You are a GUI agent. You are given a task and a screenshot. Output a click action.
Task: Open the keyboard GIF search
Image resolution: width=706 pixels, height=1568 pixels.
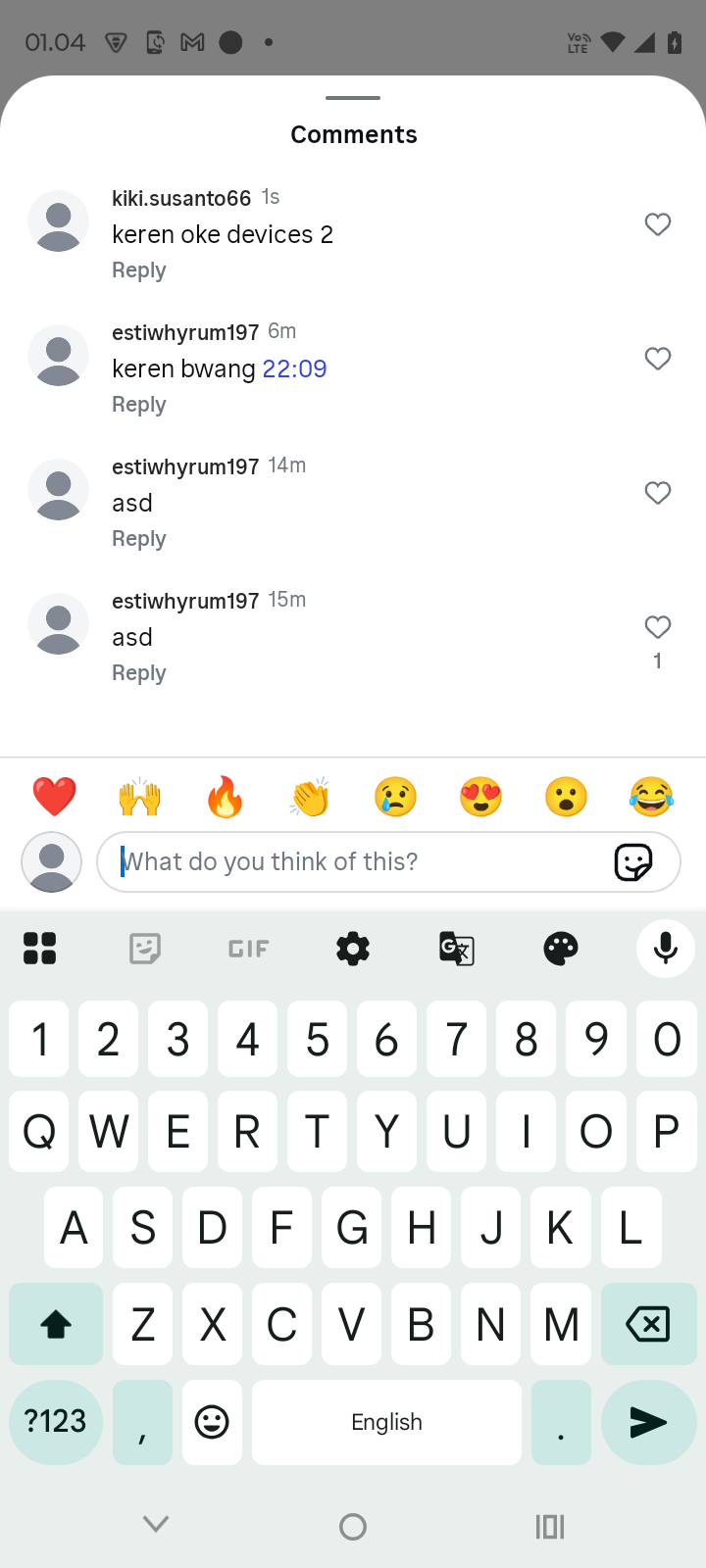tap(248, 949)
